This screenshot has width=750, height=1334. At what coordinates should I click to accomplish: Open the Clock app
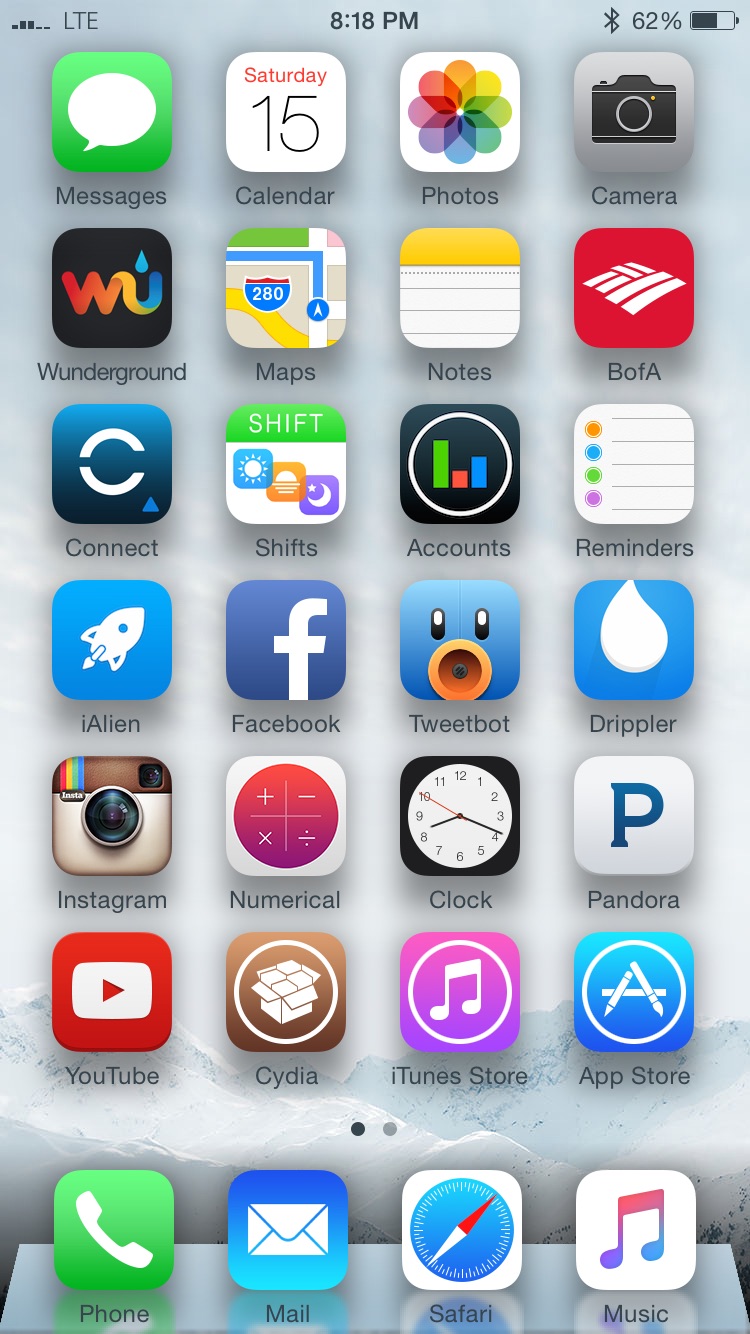tap(460, 816)
